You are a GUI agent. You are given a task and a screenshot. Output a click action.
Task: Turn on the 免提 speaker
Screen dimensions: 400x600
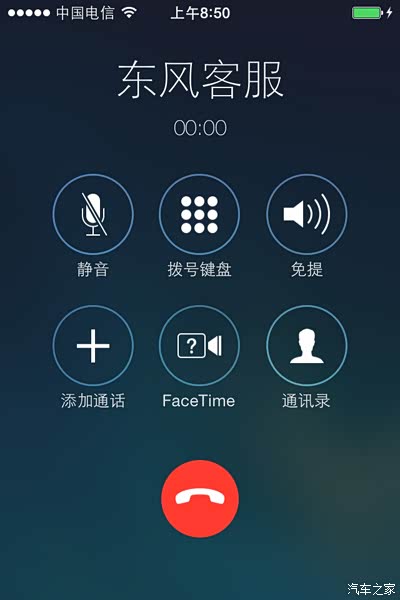tap(307, 214)
